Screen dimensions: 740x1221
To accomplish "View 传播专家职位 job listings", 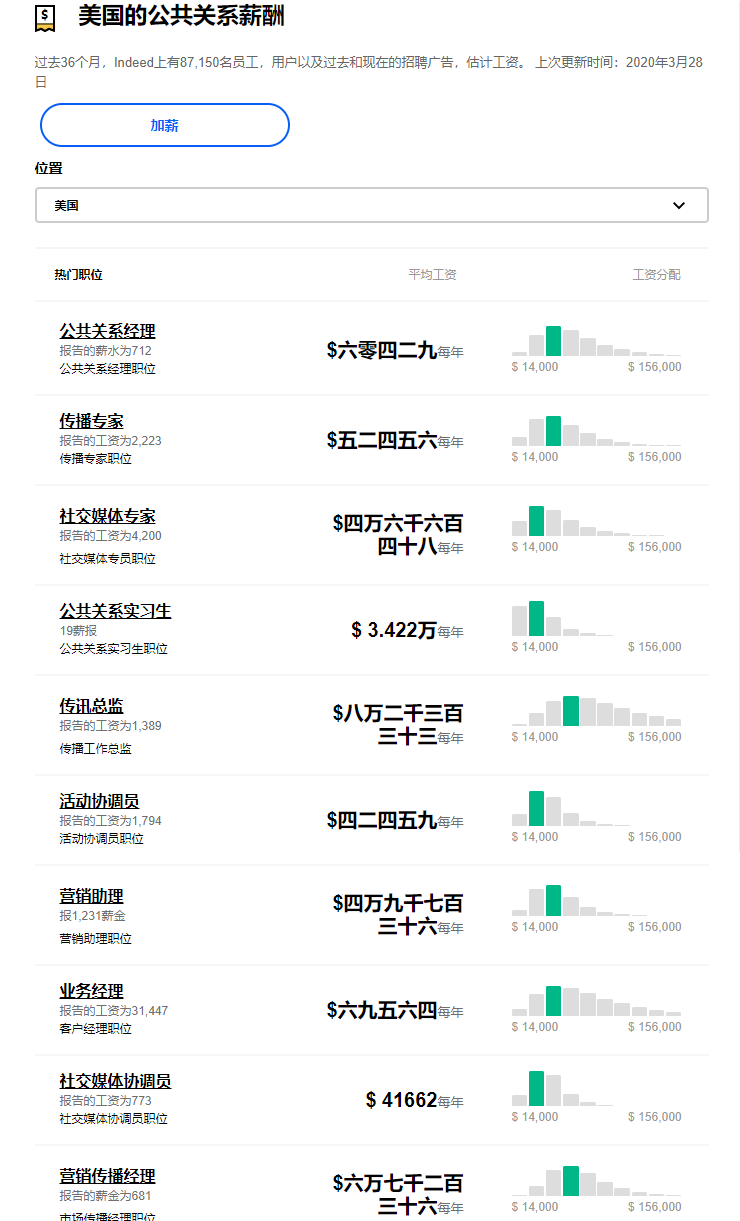I will 95,459.
